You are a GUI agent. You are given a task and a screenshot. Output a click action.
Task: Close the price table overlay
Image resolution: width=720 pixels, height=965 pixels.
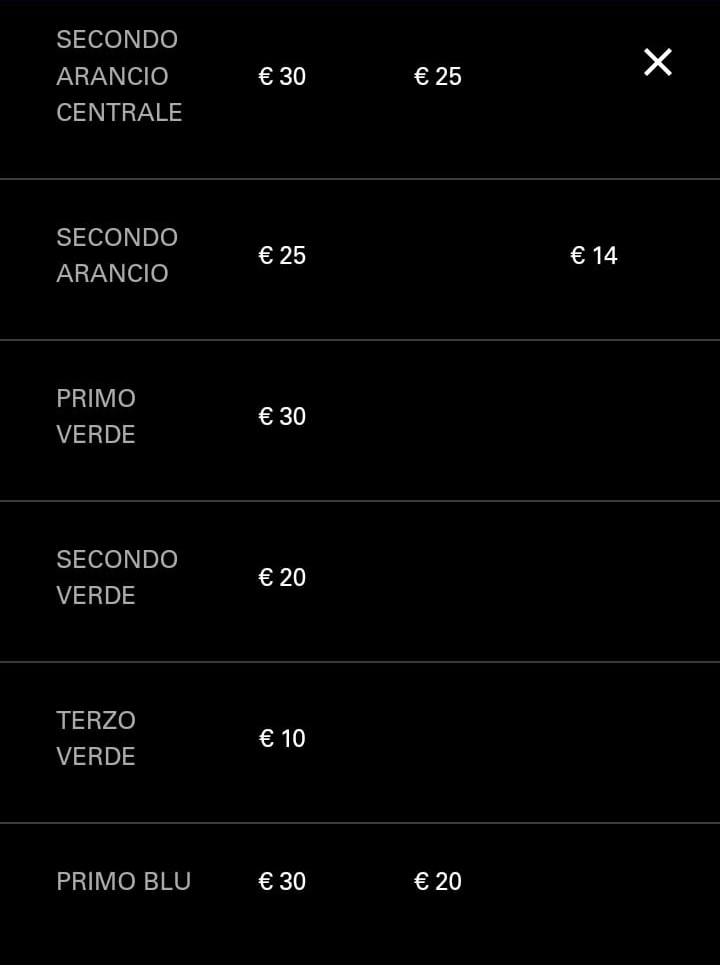[658, 62]
